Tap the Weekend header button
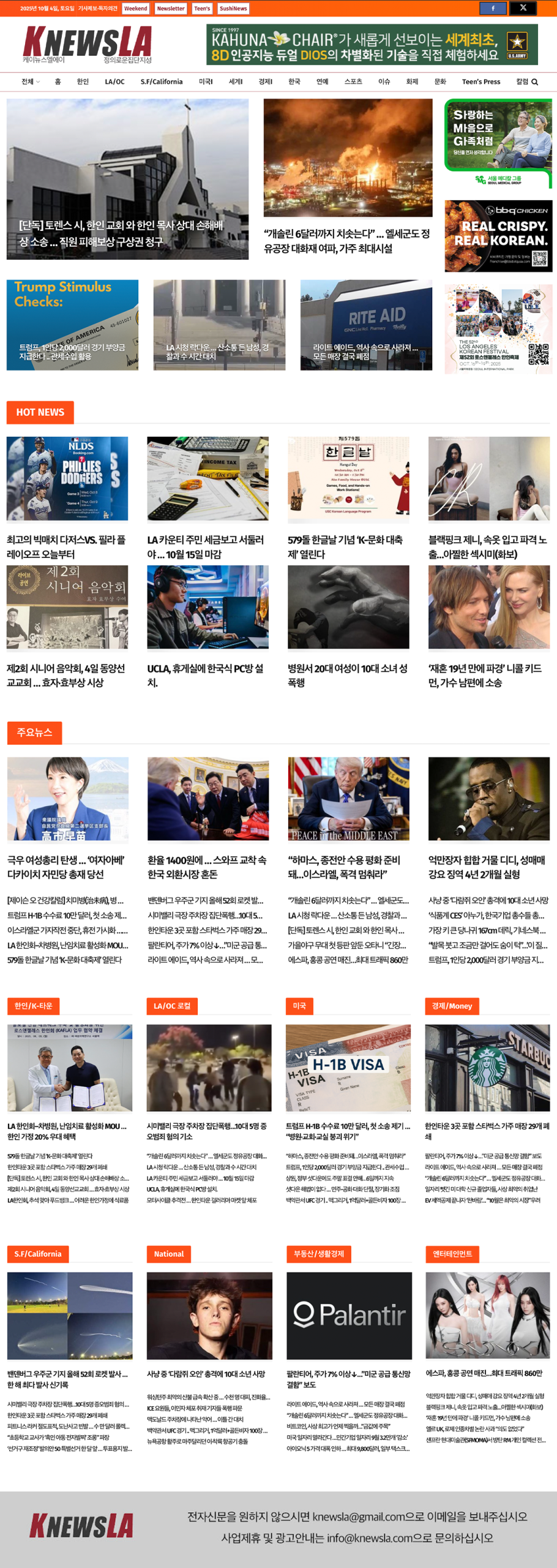This screenshot has width=557, height=1568. point(135,9)
